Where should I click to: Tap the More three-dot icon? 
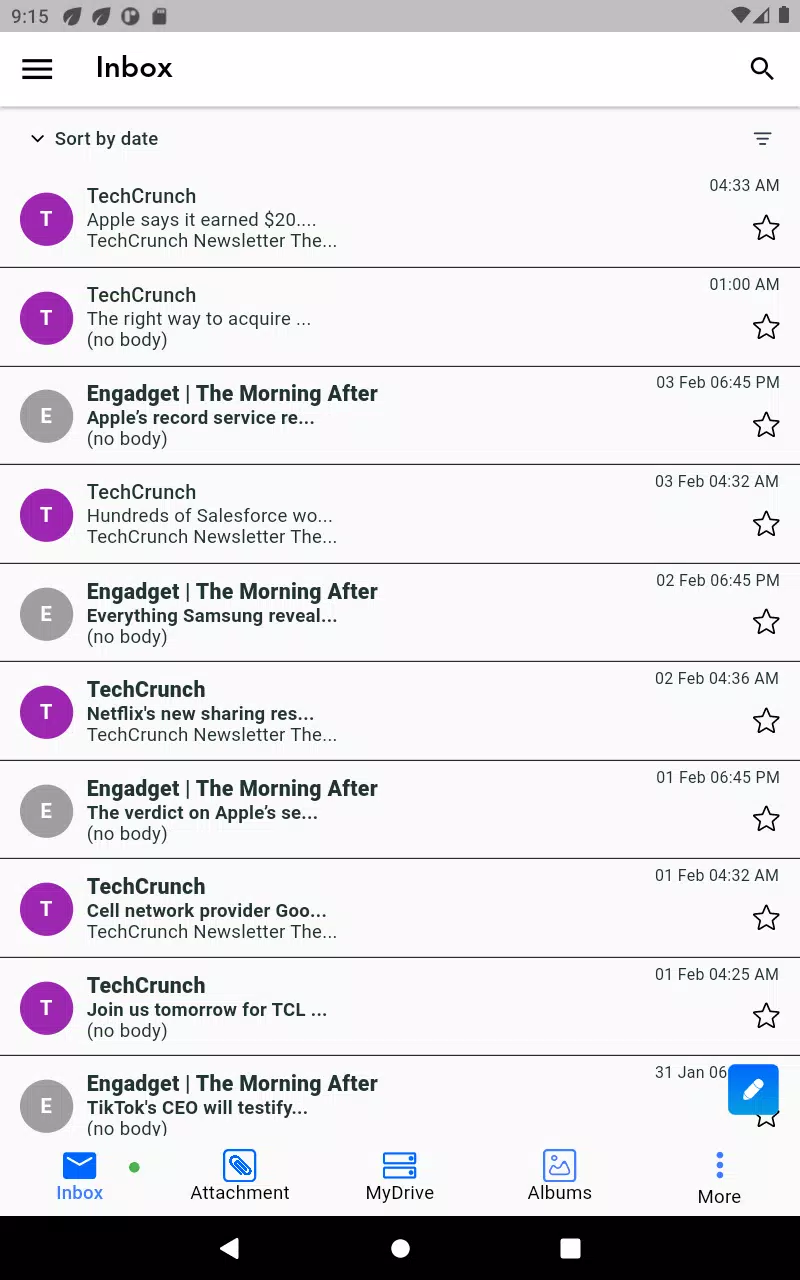(x=719, y=1165)
